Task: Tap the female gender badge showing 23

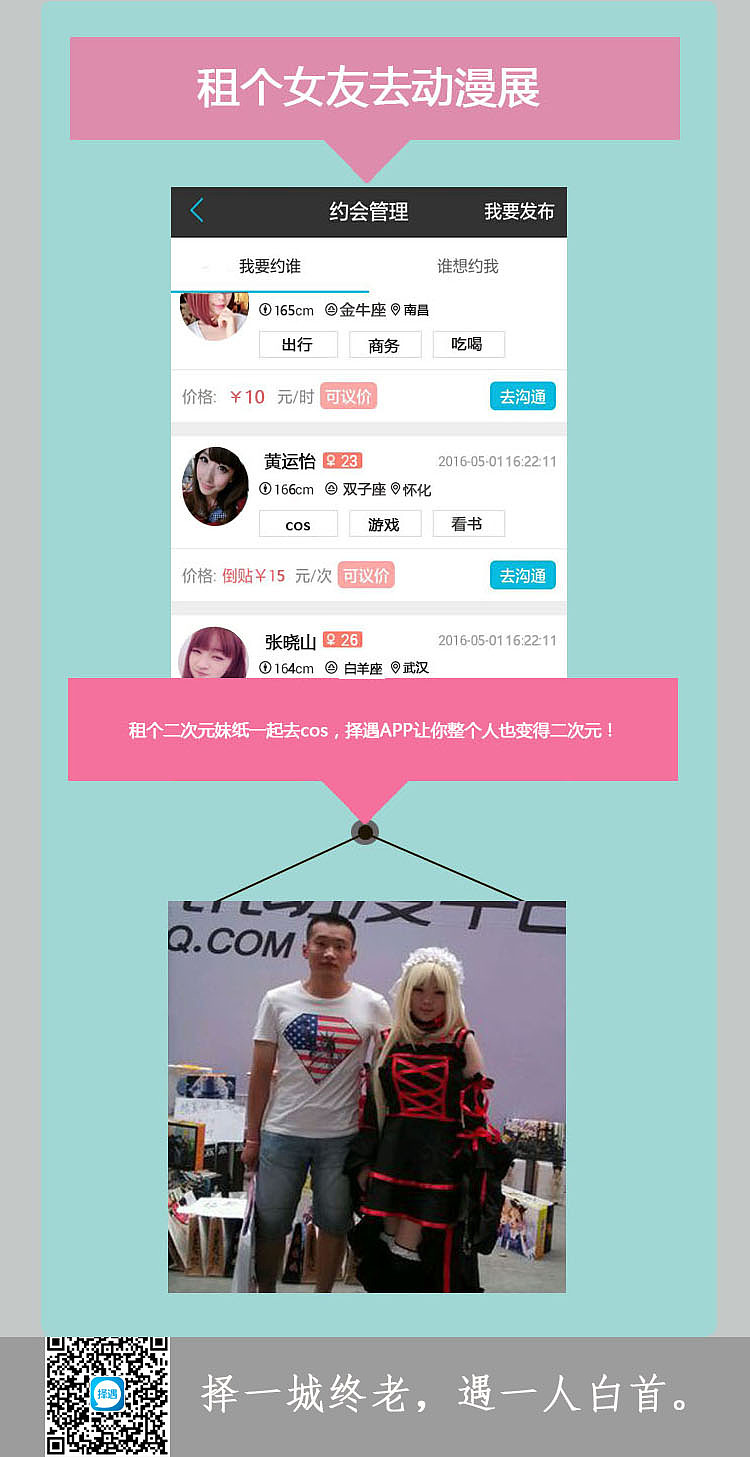Action: click(342, 460)
